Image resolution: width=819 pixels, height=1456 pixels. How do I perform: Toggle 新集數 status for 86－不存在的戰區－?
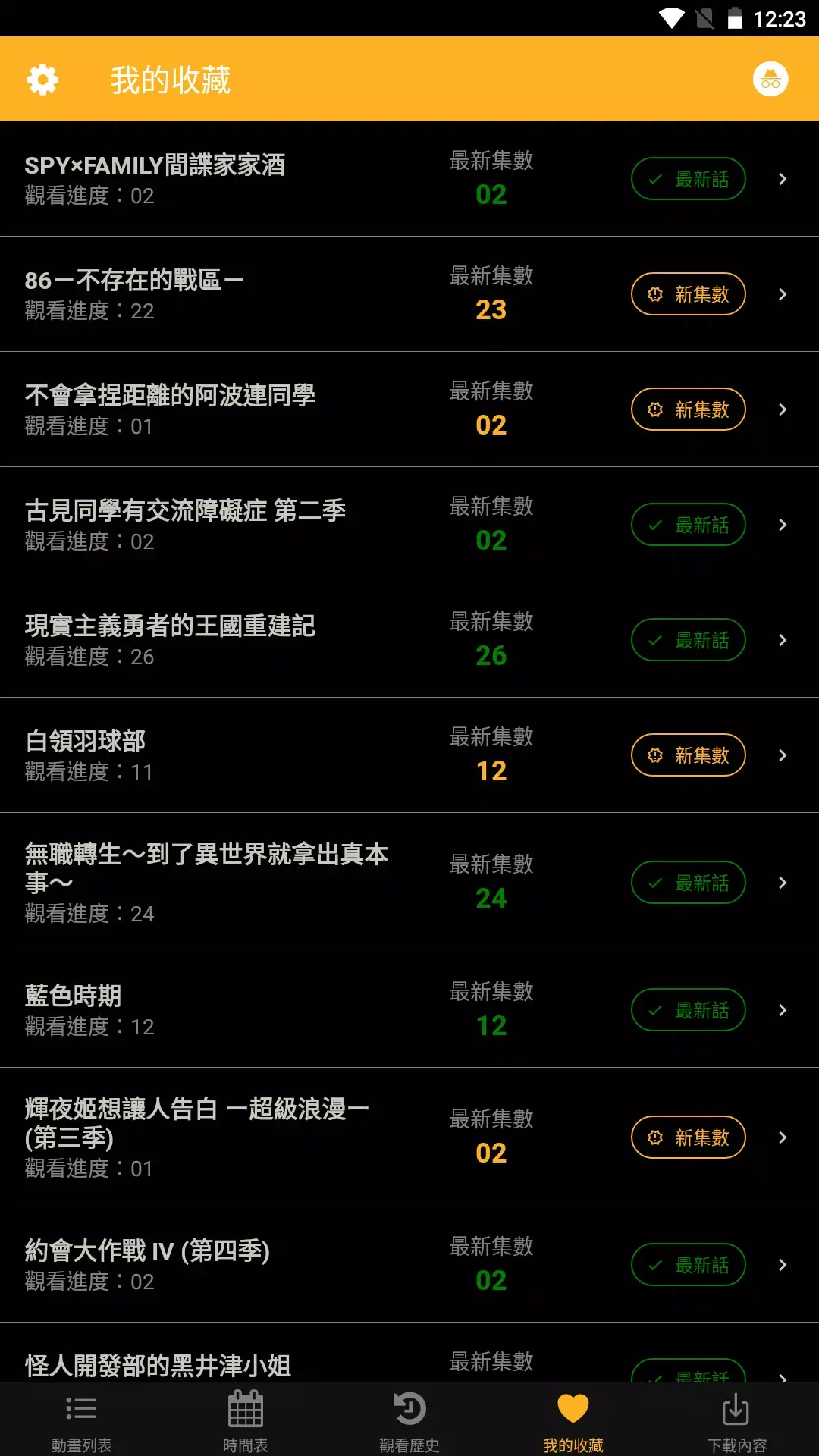click(688, 294)
